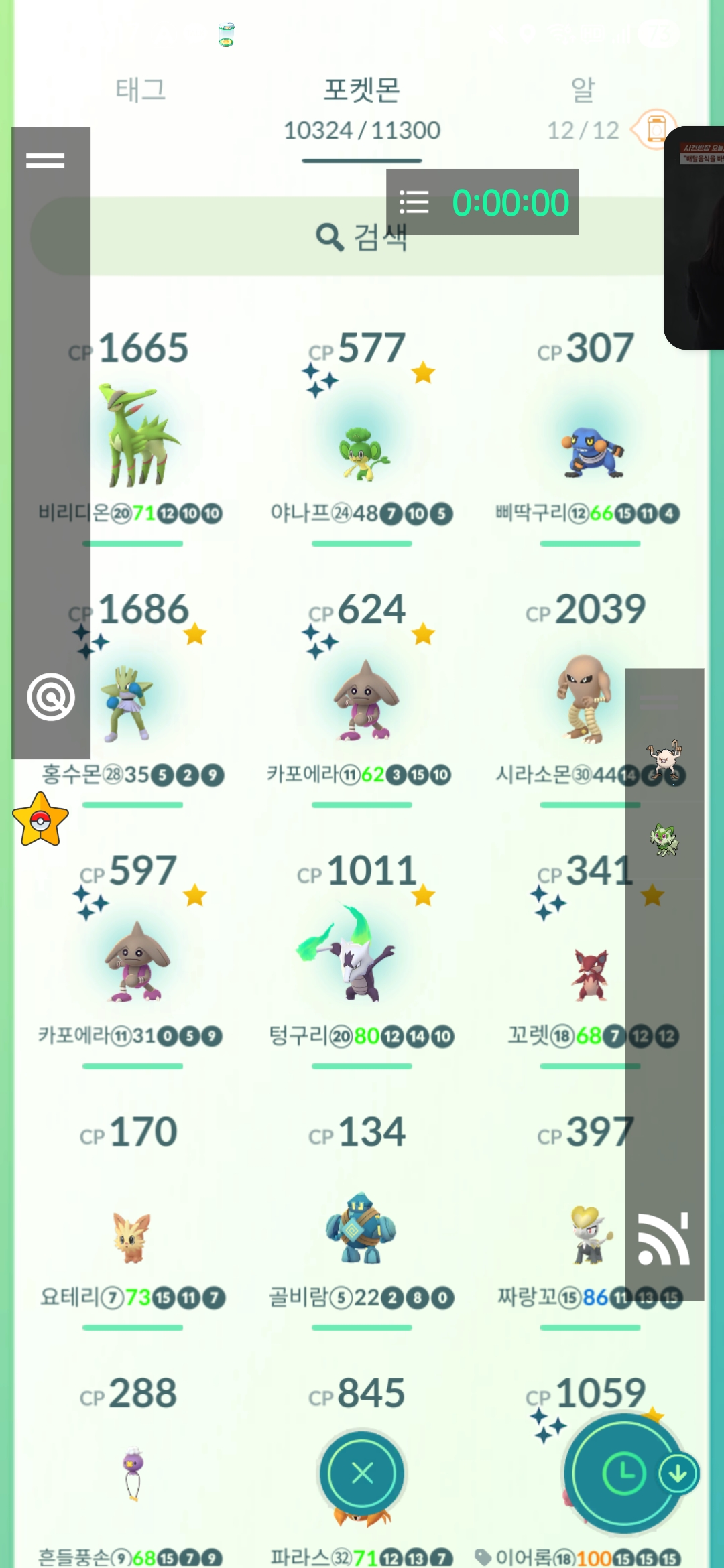Viewport: 724px width, 1568px height.
Task: Open the timer overlay list icon
Action: (414, 202)
